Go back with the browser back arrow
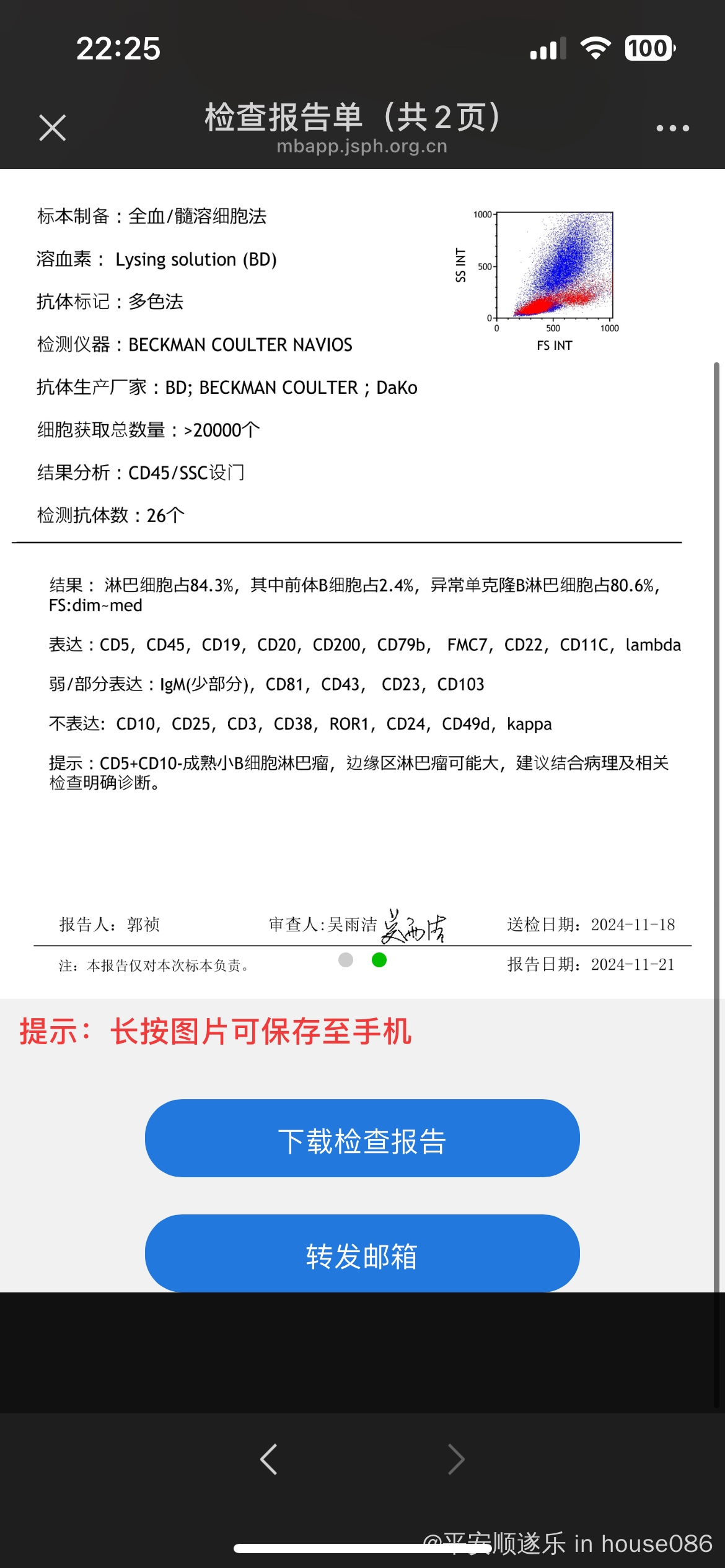Screen dimensions: 725x1568 pyautogui.click(x=269, y=1460)
